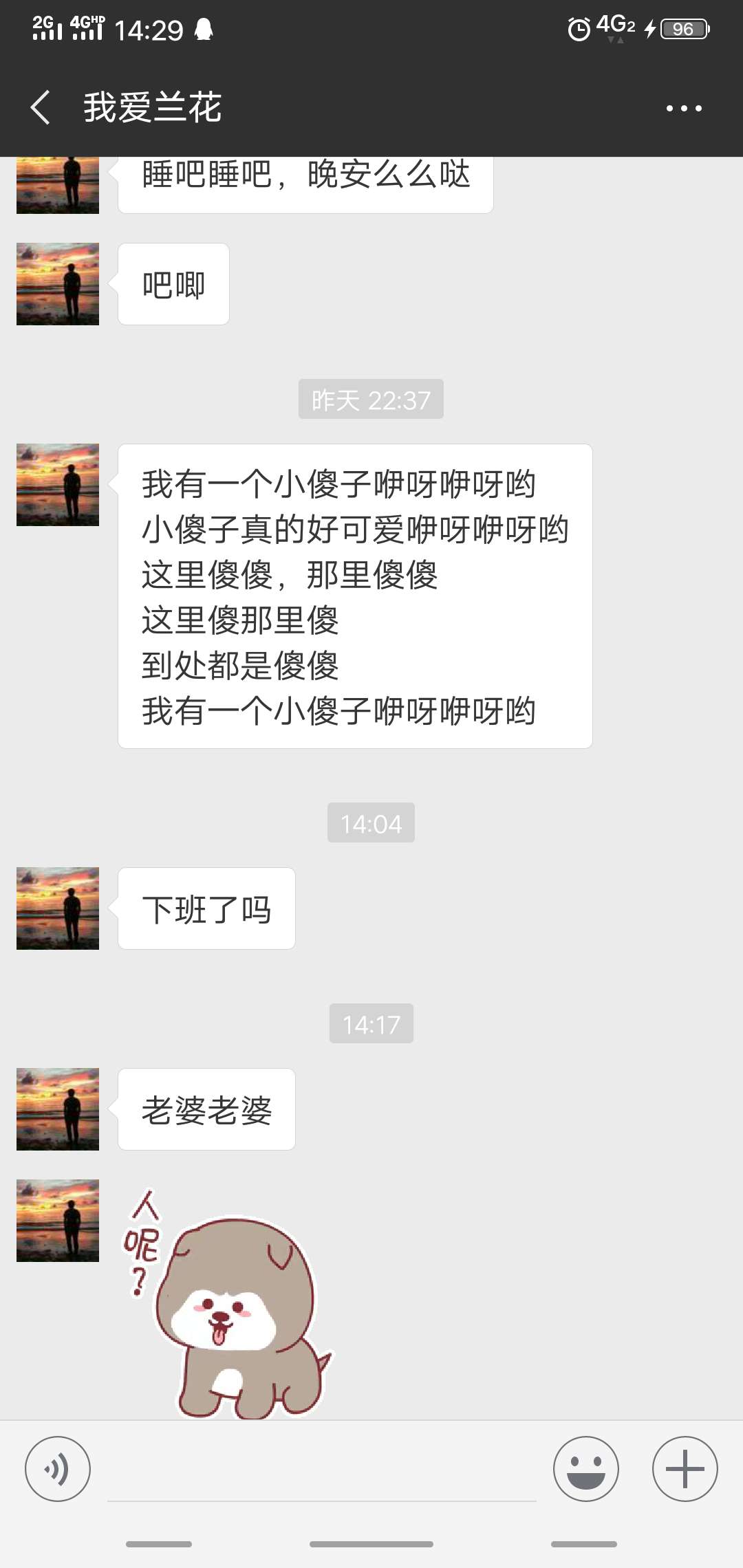Tap the back arrow to leave the chat
This screenshot has width=743, height=1568.
pos(39,107)
